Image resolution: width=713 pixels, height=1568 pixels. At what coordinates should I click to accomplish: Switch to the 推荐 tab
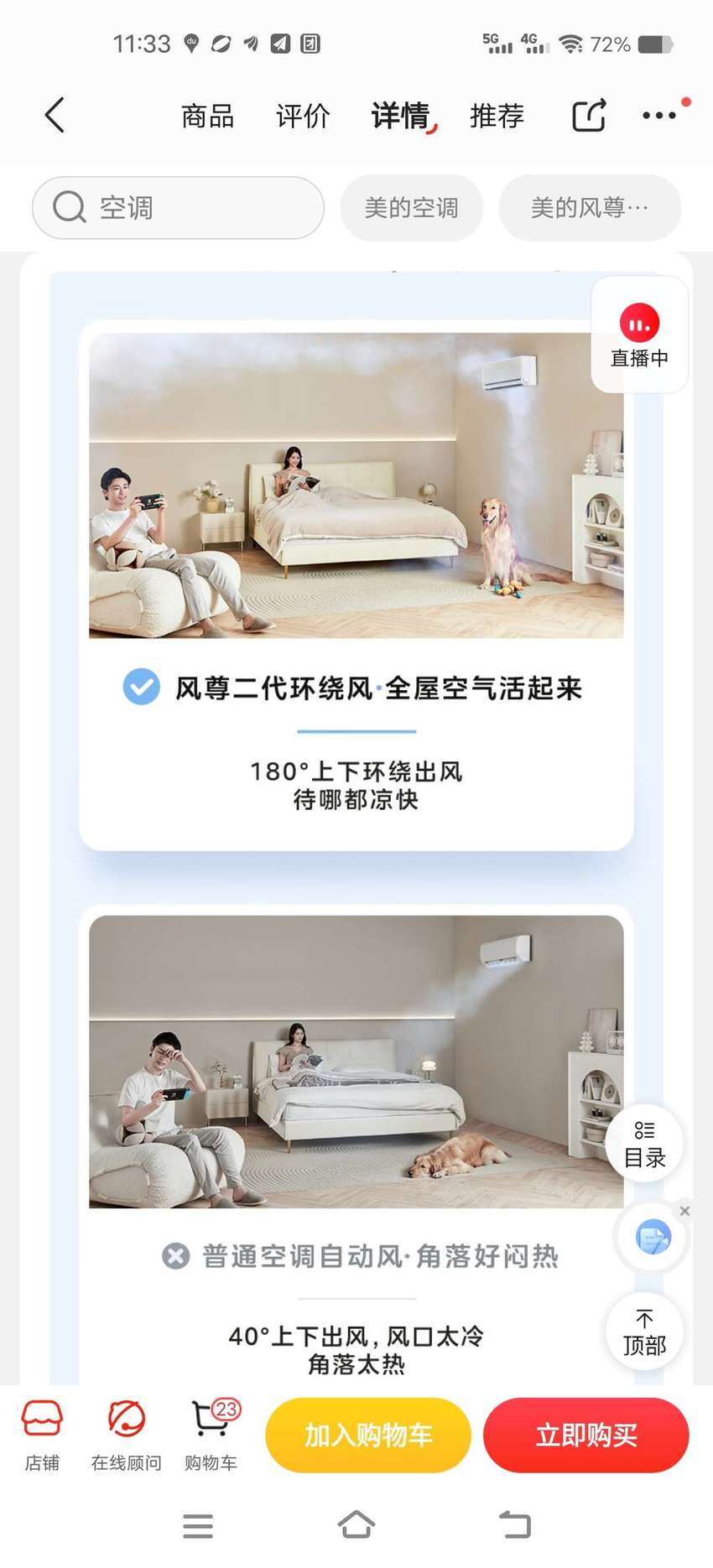pos(497,116)
